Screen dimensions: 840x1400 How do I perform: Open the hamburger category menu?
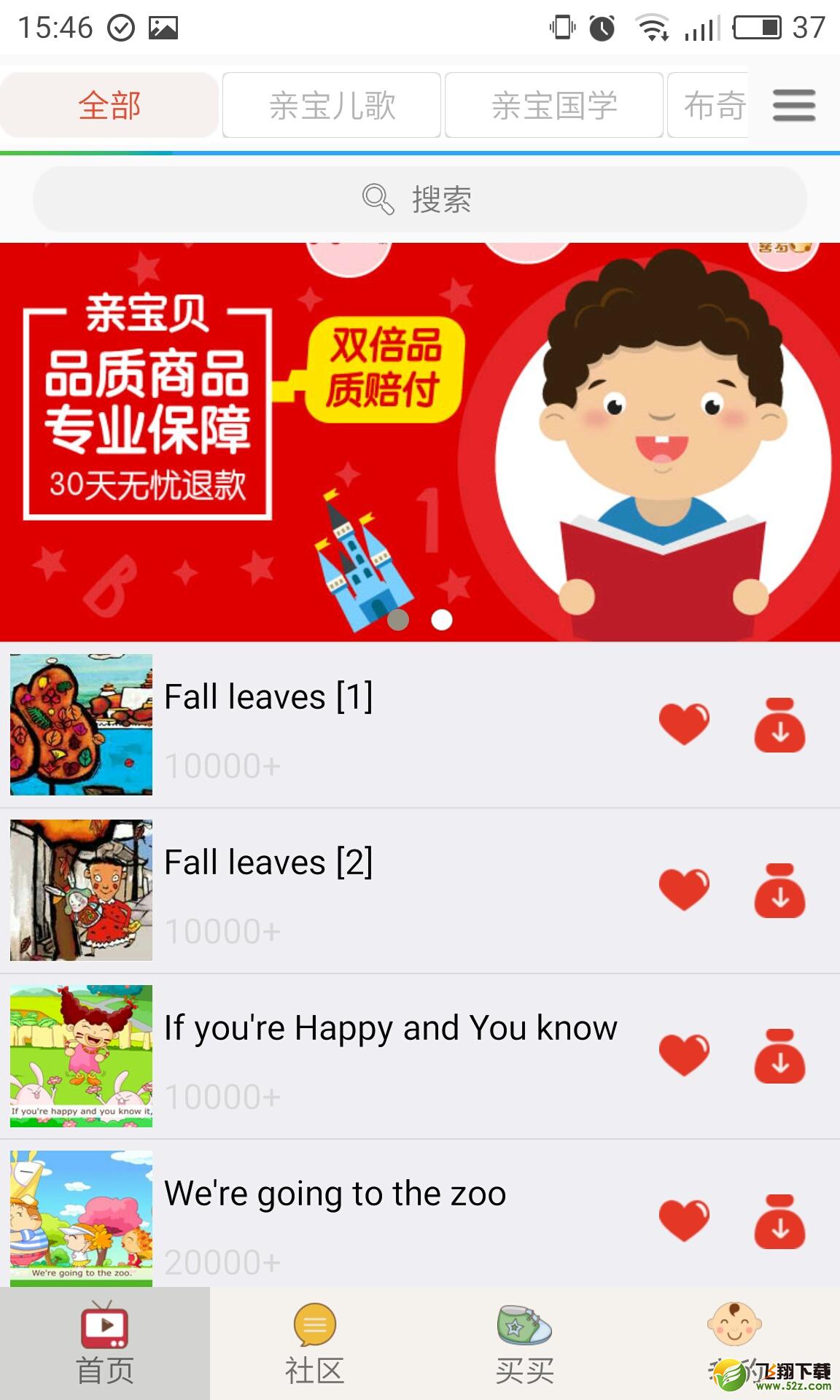[794, 106]
